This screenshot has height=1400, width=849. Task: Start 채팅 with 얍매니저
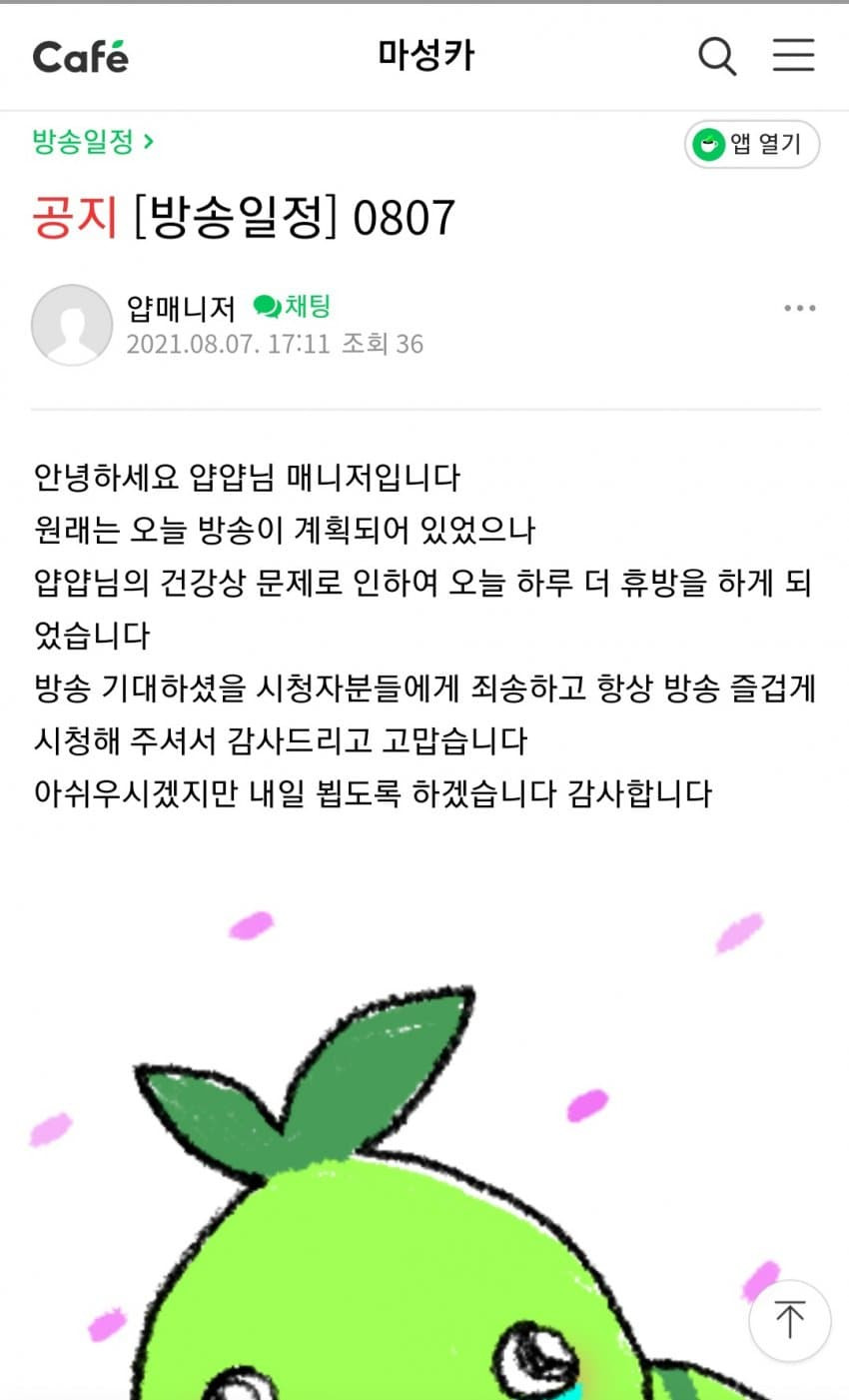292,306
